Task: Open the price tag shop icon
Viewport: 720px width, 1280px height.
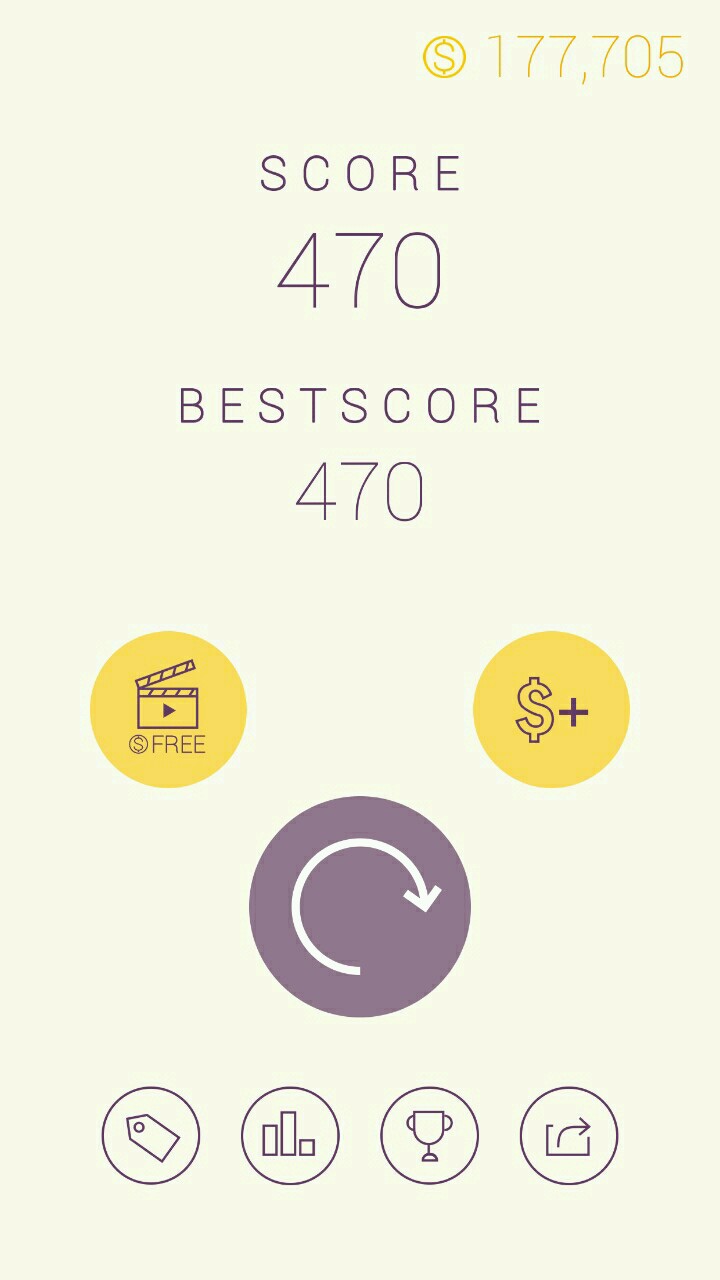Action: click(151, 1136)
